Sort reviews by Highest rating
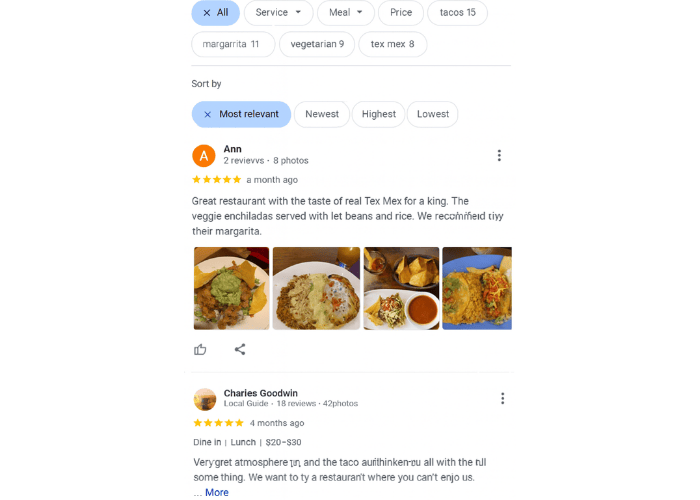The height and width of the screenshot is (500, 700). click(379, 114)
